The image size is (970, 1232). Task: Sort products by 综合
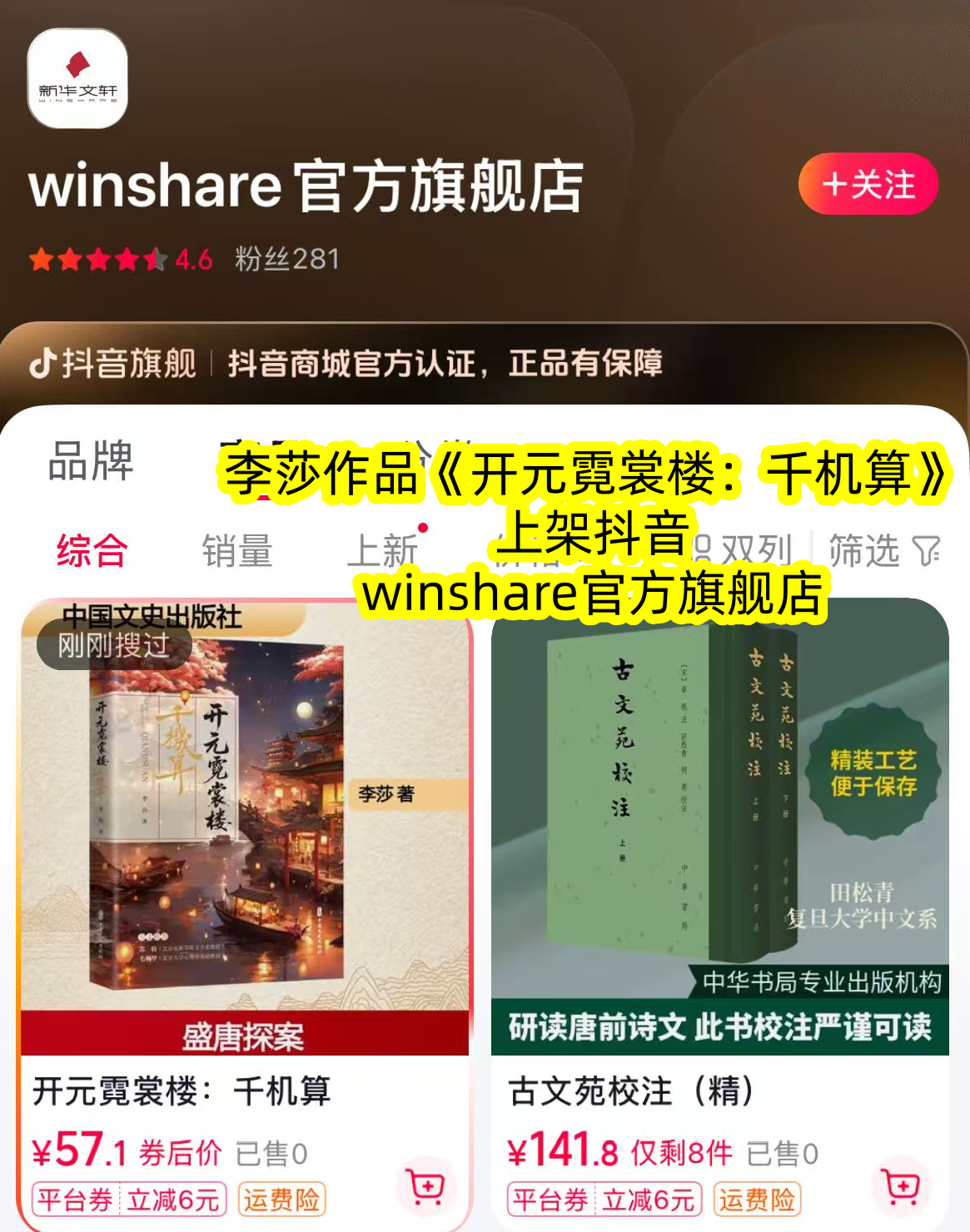click(x=92, y=550)
